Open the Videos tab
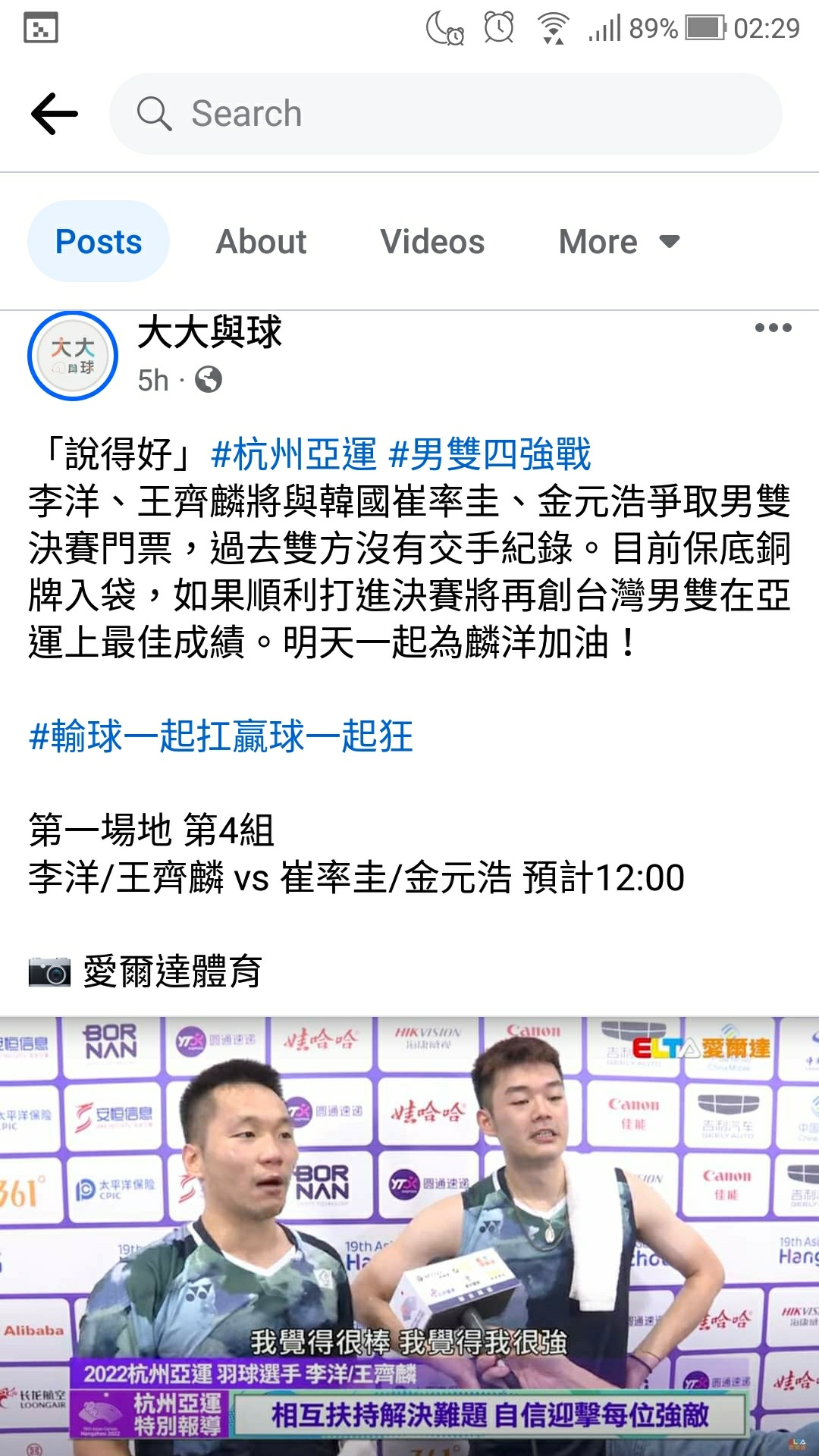Viewport: 819px width, 1456px height. click(432, 242)
